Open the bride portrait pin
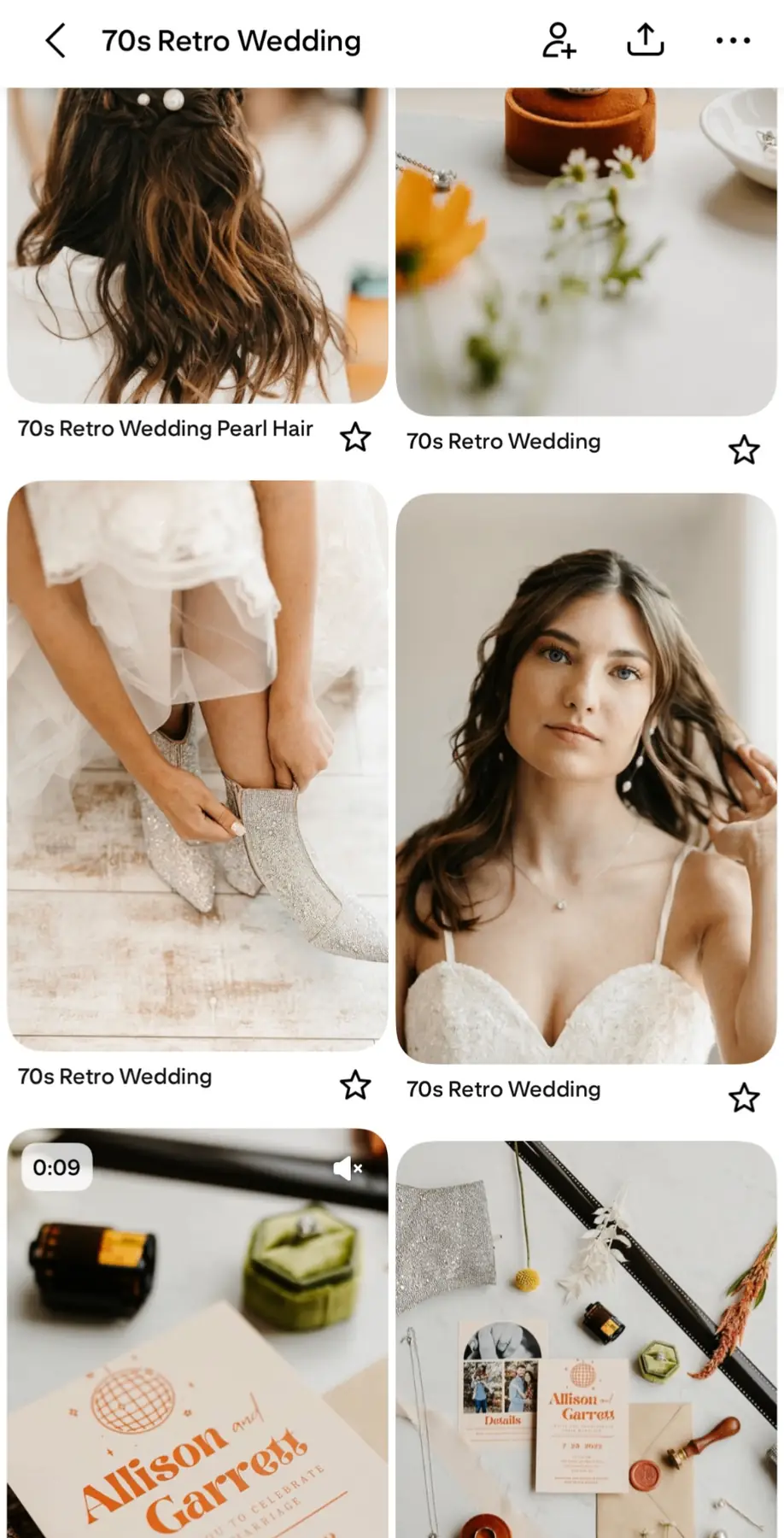Screen dimensions: 784x1538 point(586,778)
